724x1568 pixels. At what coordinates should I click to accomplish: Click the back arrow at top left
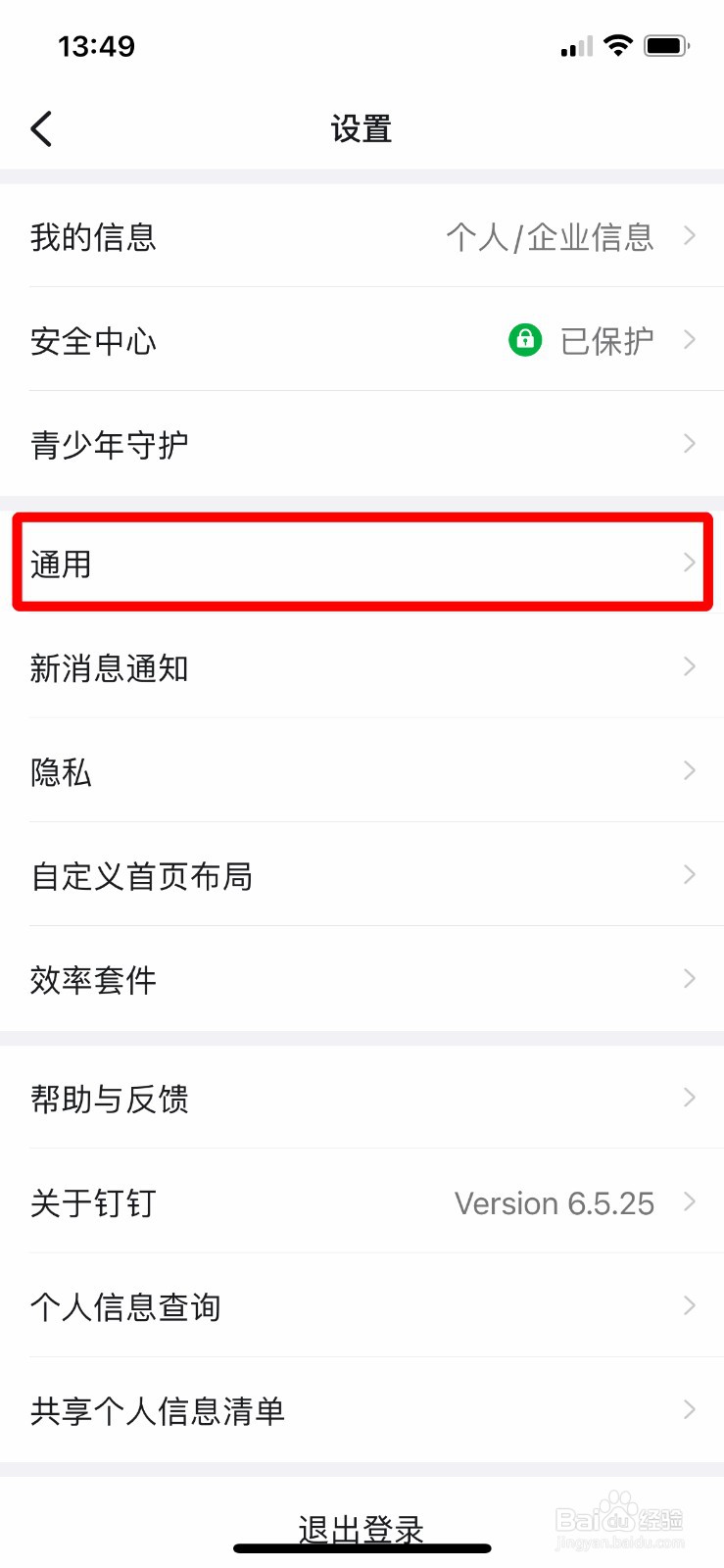tap(41, 128)
